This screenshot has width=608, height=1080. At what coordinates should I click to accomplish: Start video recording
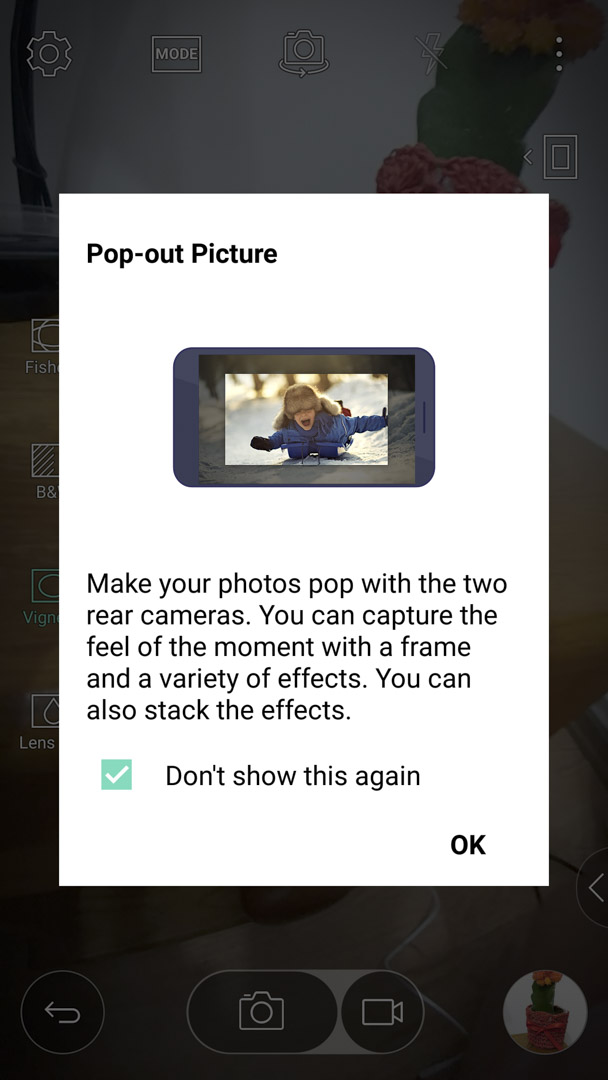[x=382, y=1012]
